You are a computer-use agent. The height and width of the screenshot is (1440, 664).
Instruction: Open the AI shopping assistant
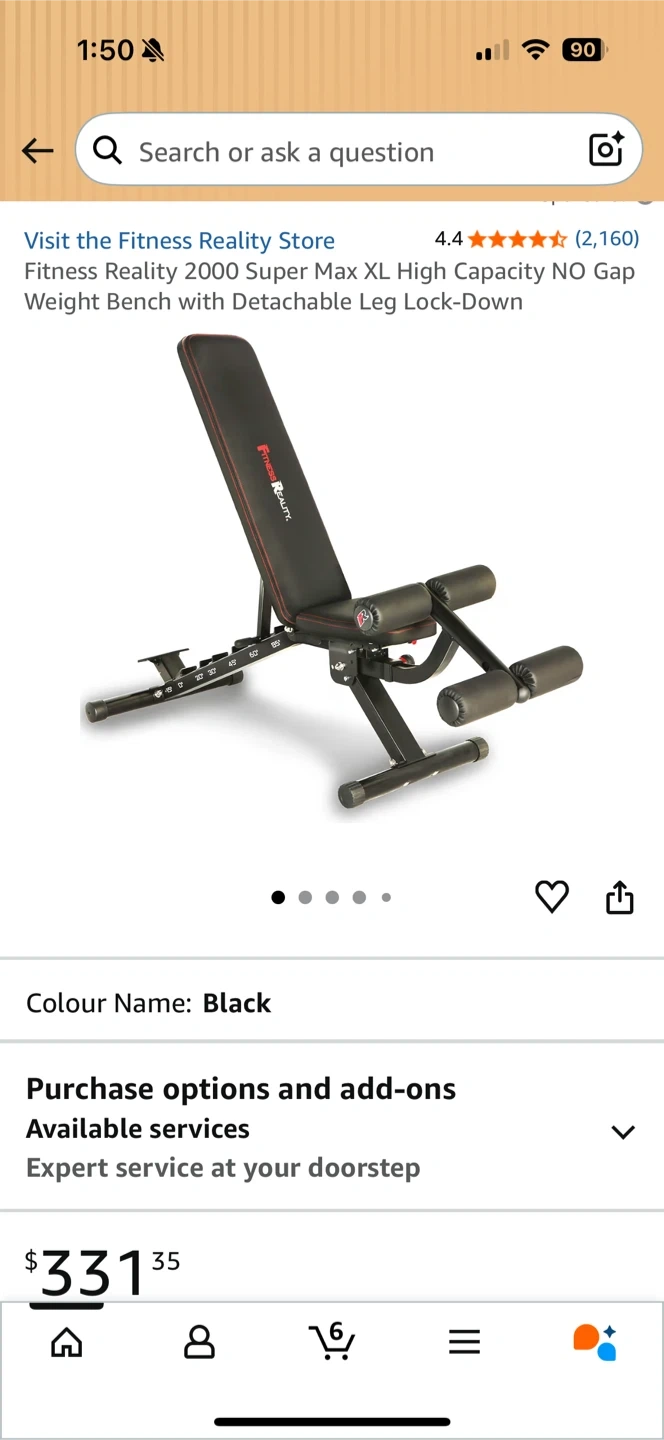595,1342
